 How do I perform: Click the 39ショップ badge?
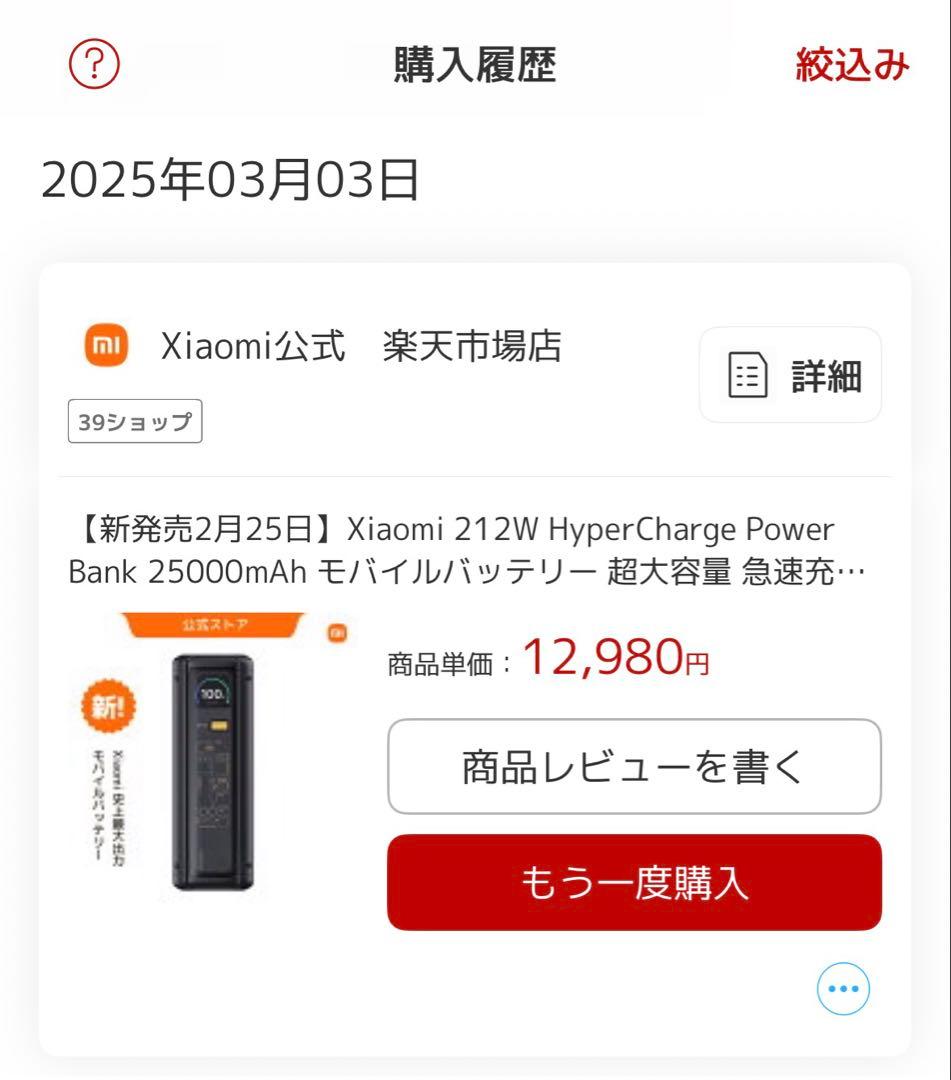click(134, 421)
